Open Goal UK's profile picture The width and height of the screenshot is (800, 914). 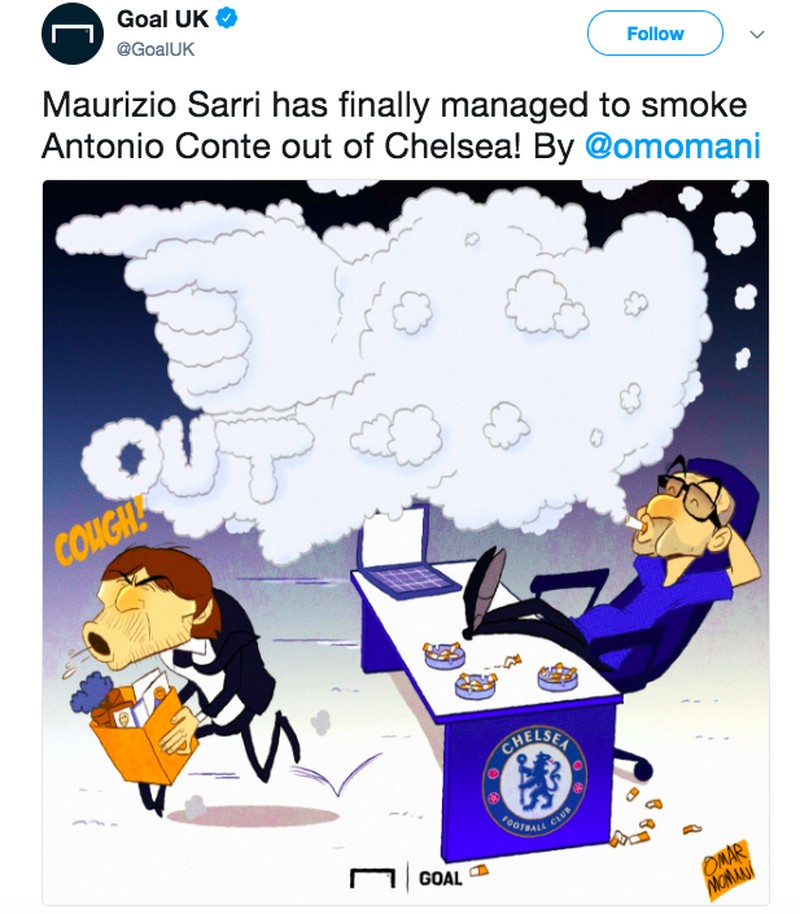pyautogui.click(x=67, y=34)
